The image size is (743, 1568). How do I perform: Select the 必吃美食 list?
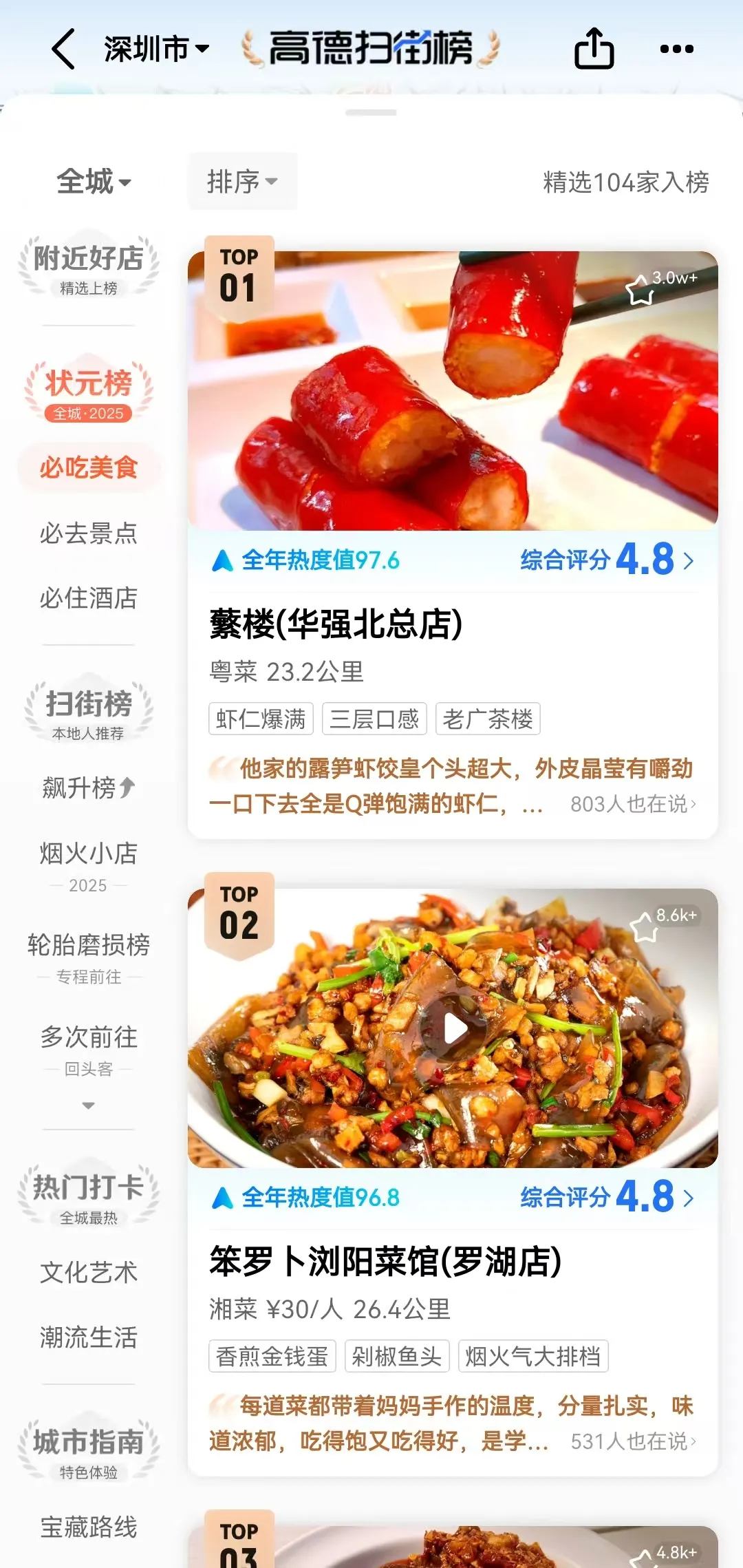point(89,468)
